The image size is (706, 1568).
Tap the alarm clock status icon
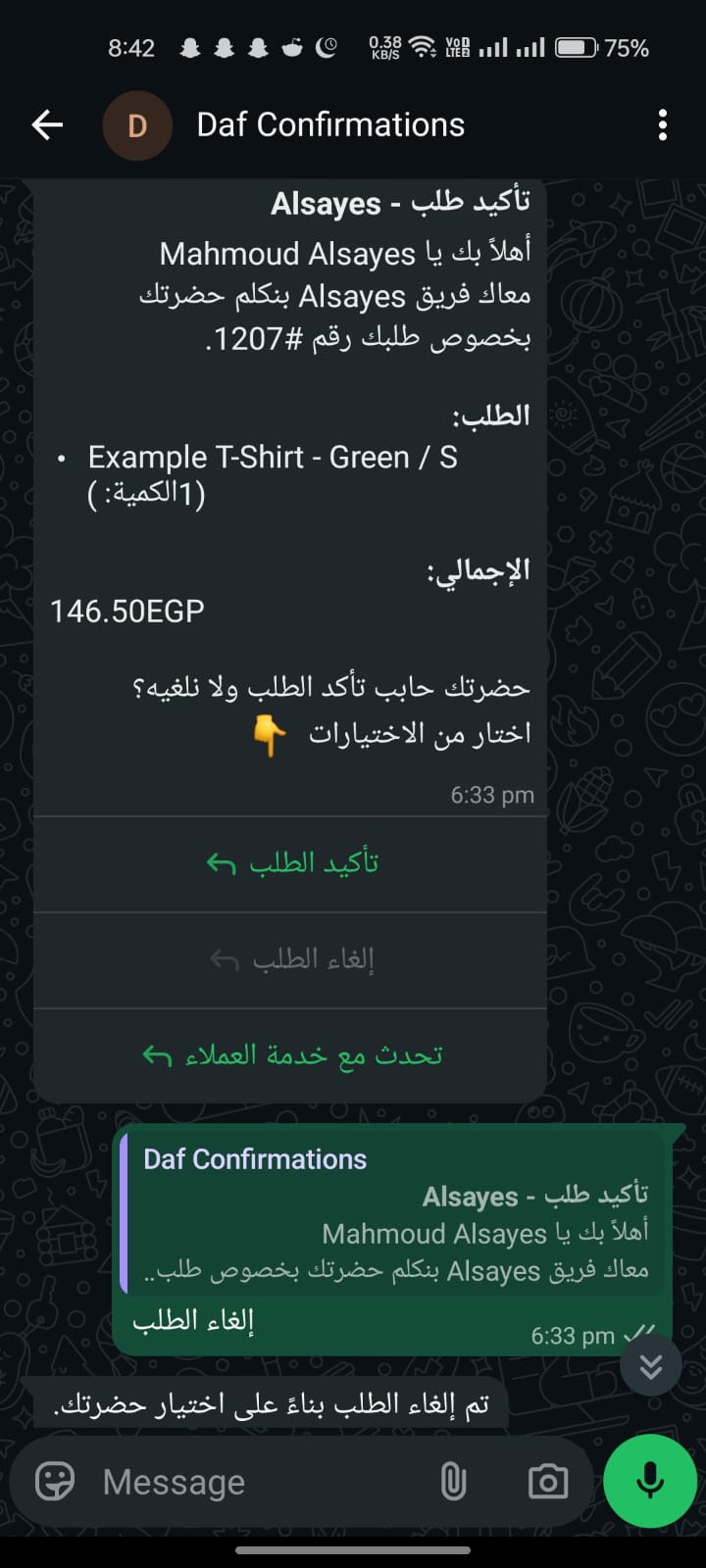click(x=328, y=44)
